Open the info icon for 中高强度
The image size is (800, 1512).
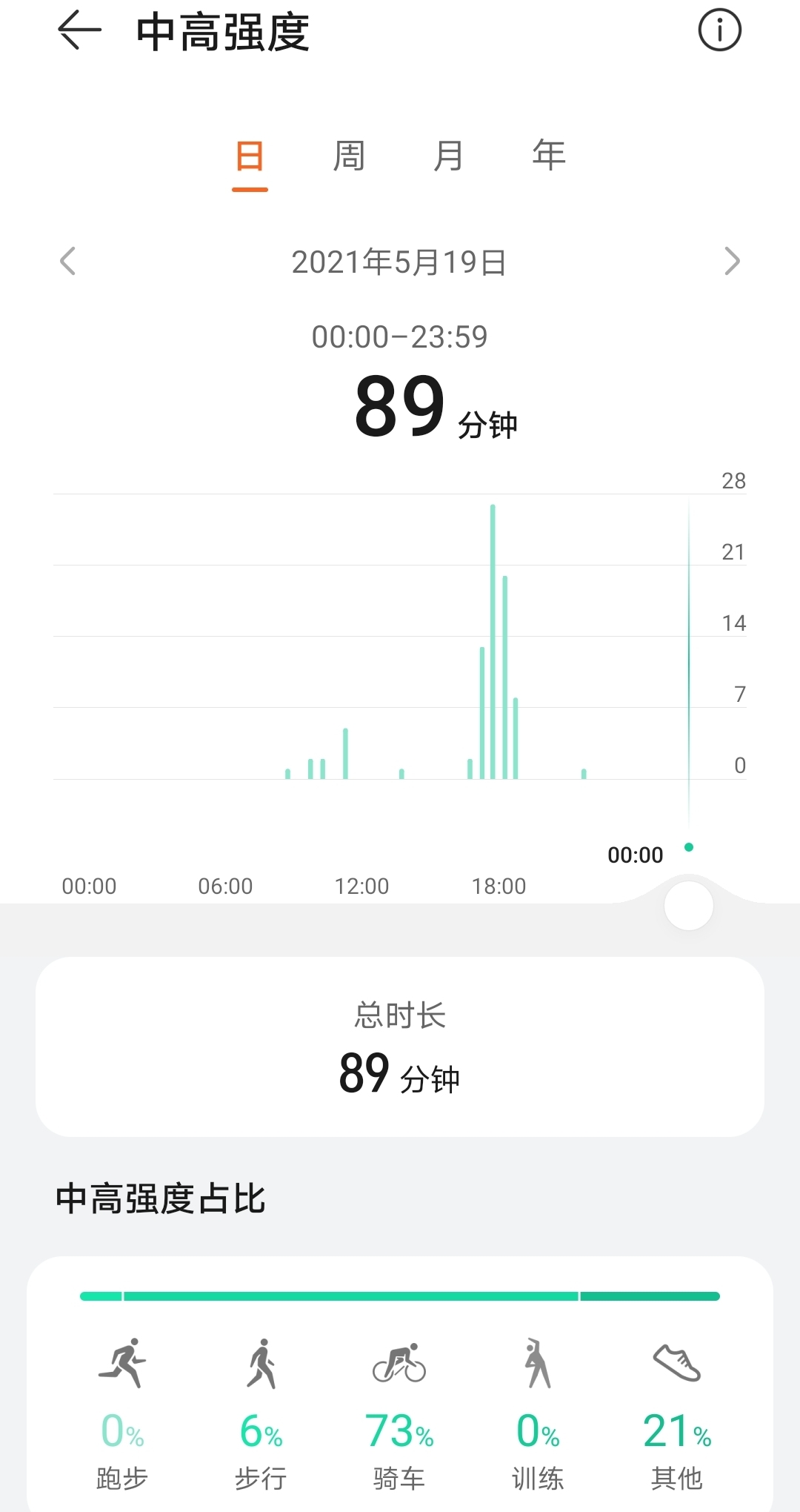[x=719, y=30]
